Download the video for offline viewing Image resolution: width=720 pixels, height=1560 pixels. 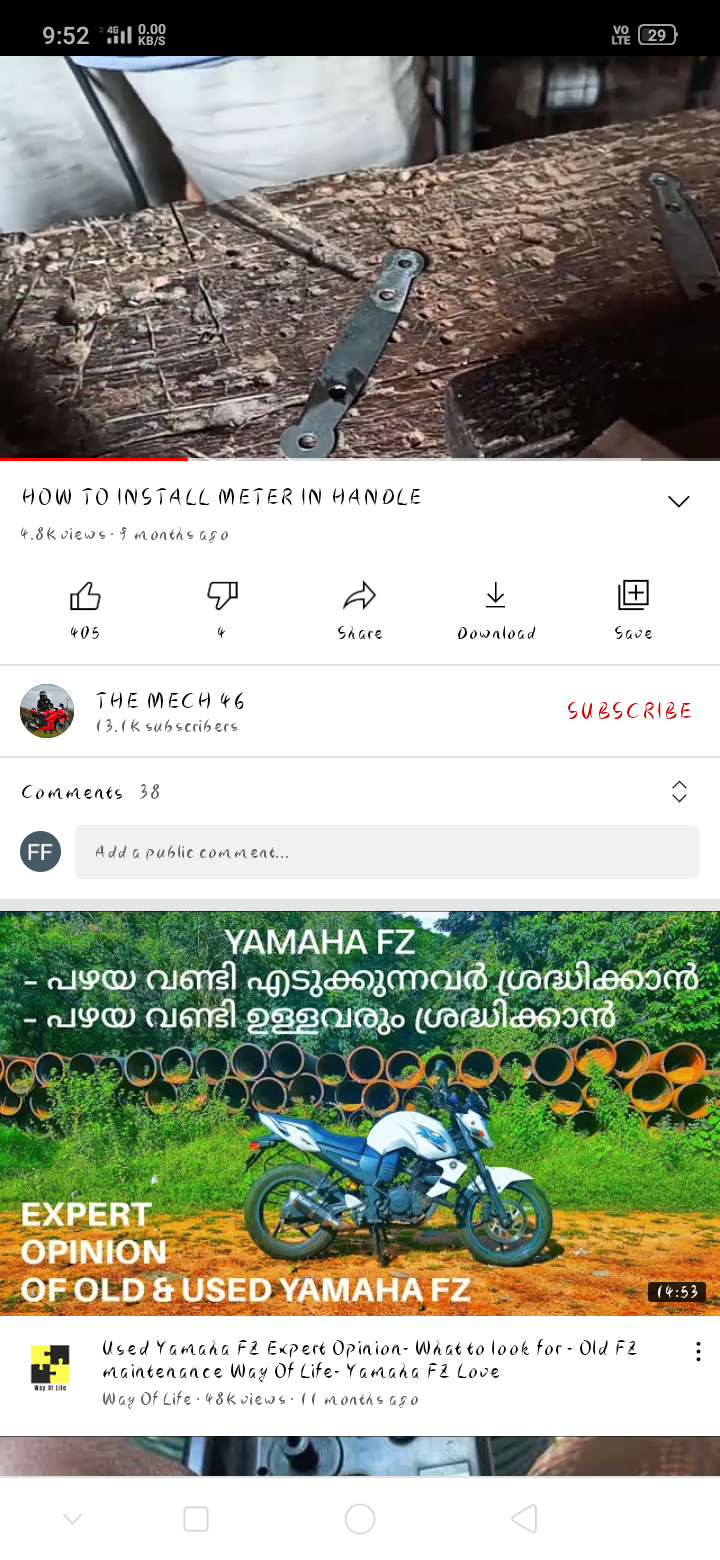pyautogui.click(x=496, y=598)
